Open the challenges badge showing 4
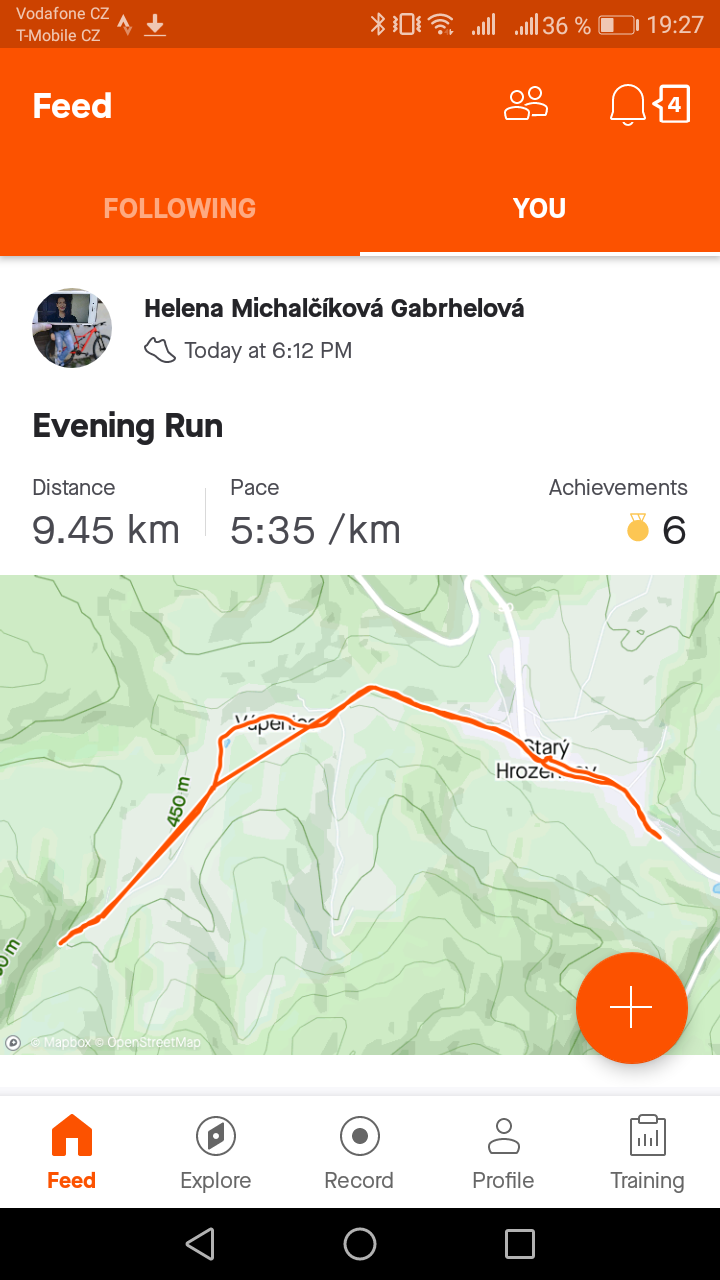The width and height of the screenshot is (720, 1280). click(673, 104)
